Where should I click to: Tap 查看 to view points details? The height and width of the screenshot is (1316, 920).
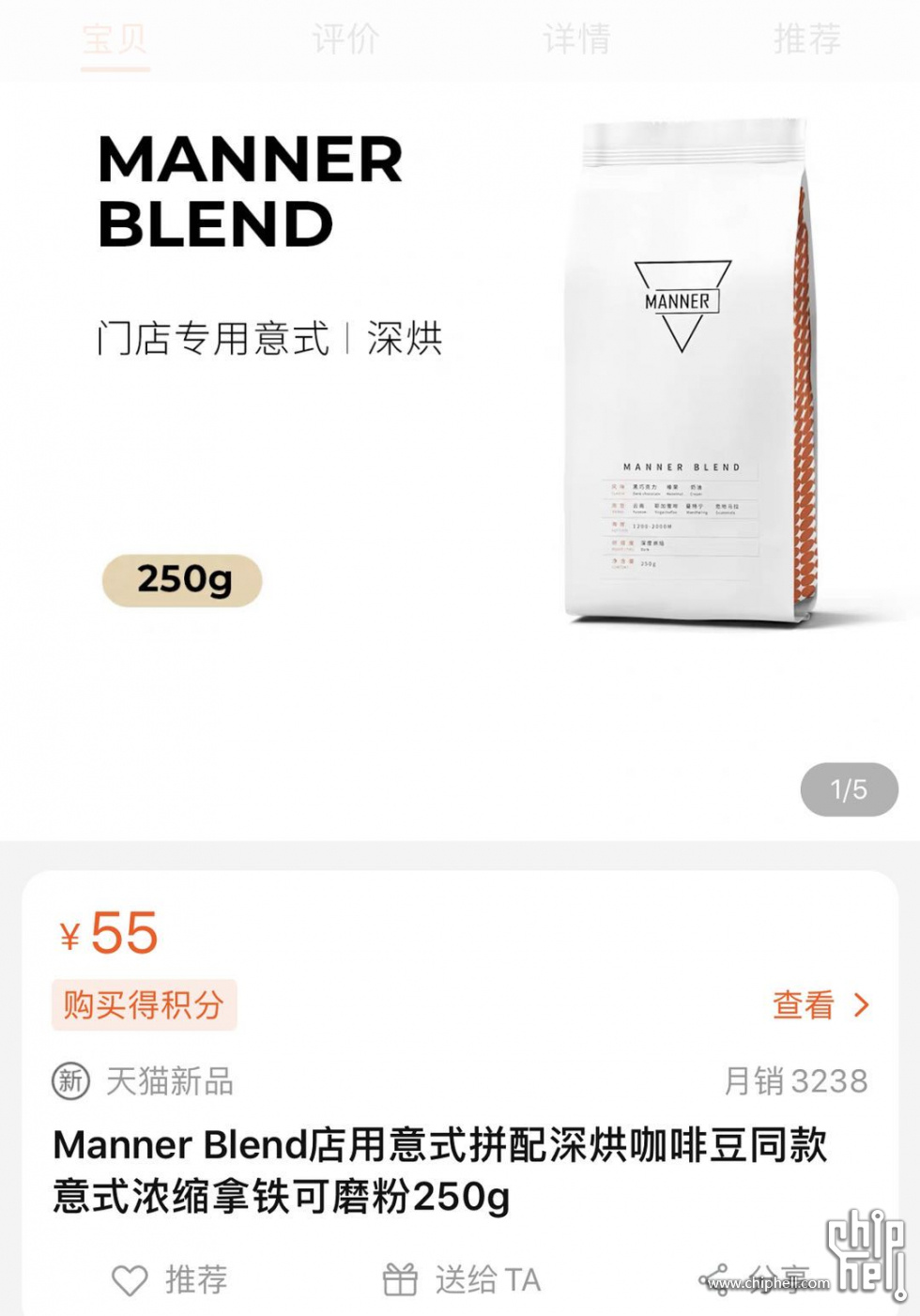click(820, 1005)
